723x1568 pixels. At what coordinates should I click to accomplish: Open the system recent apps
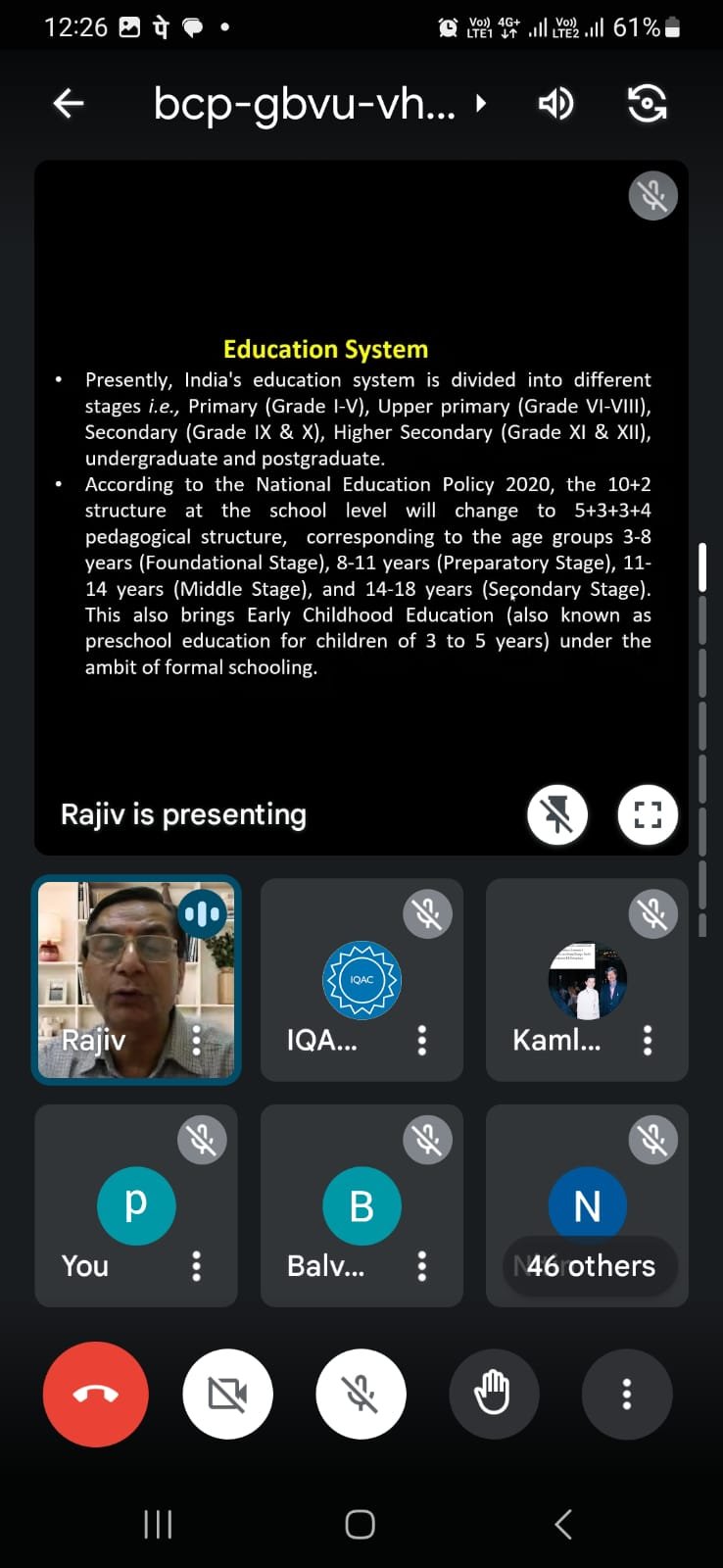(158, 1524)
